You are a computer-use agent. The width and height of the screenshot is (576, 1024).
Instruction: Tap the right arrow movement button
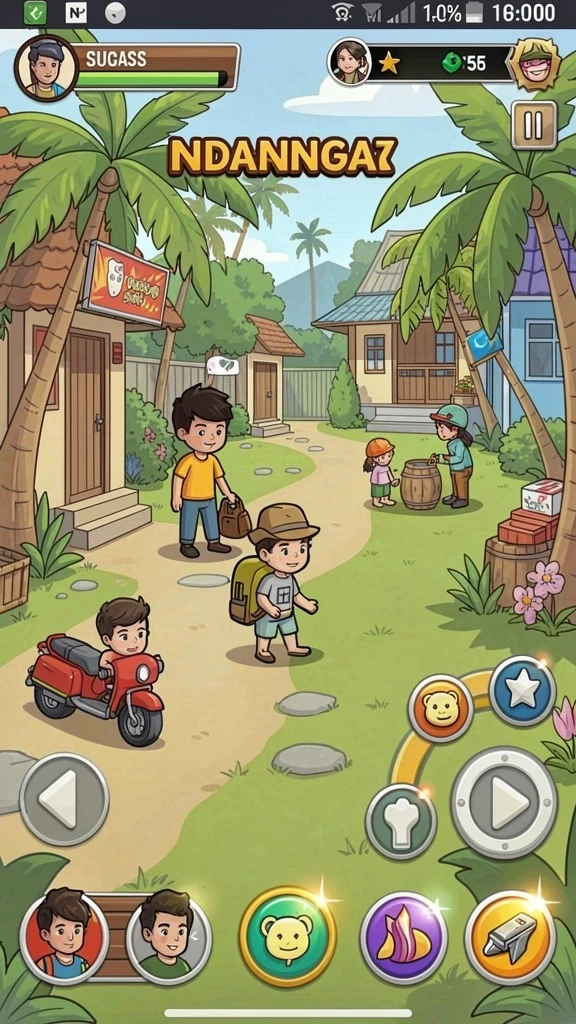[x=504, y=803]
